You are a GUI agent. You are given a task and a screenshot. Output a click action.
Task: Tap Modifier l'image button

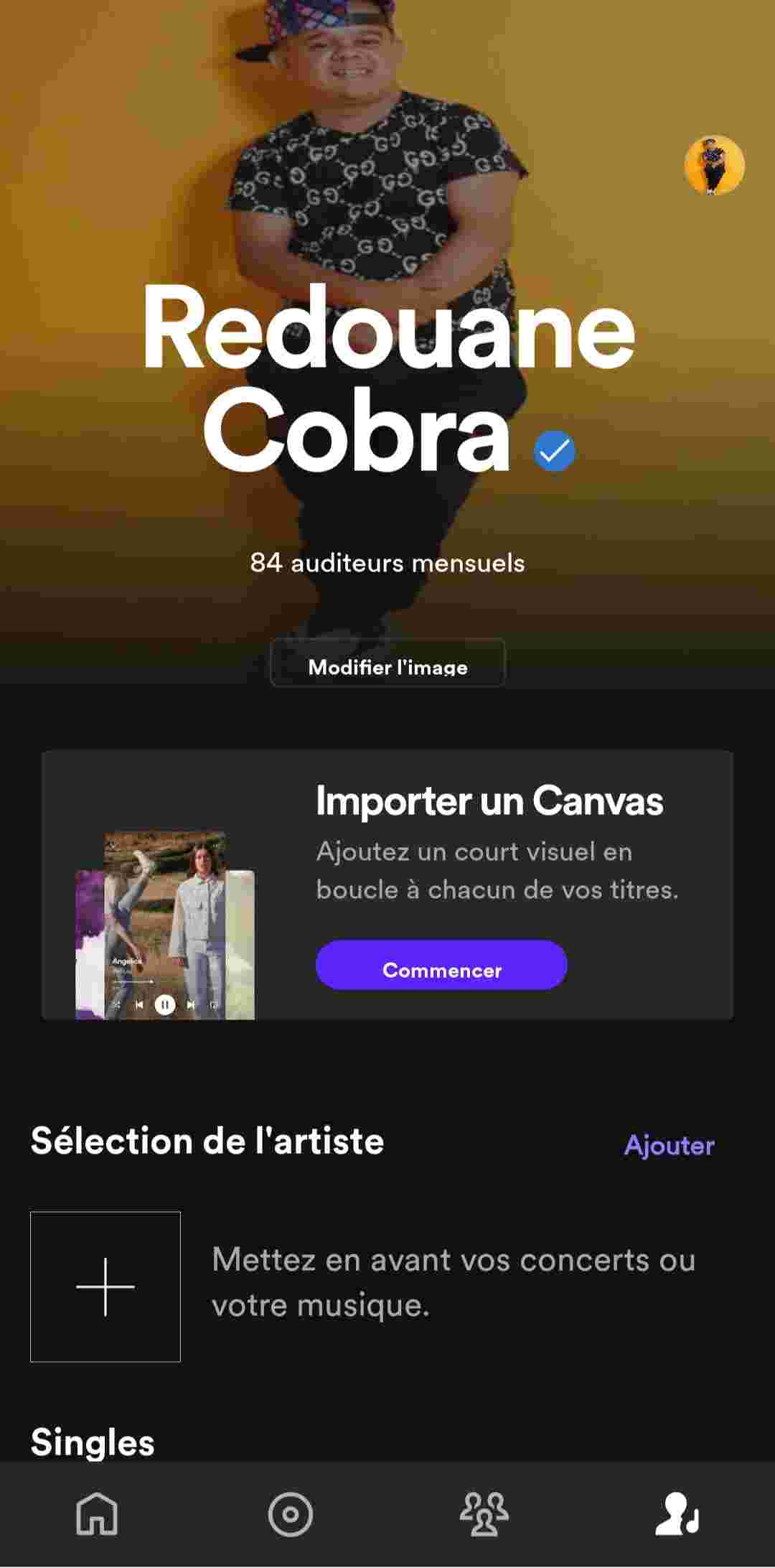tap(387, 665)
